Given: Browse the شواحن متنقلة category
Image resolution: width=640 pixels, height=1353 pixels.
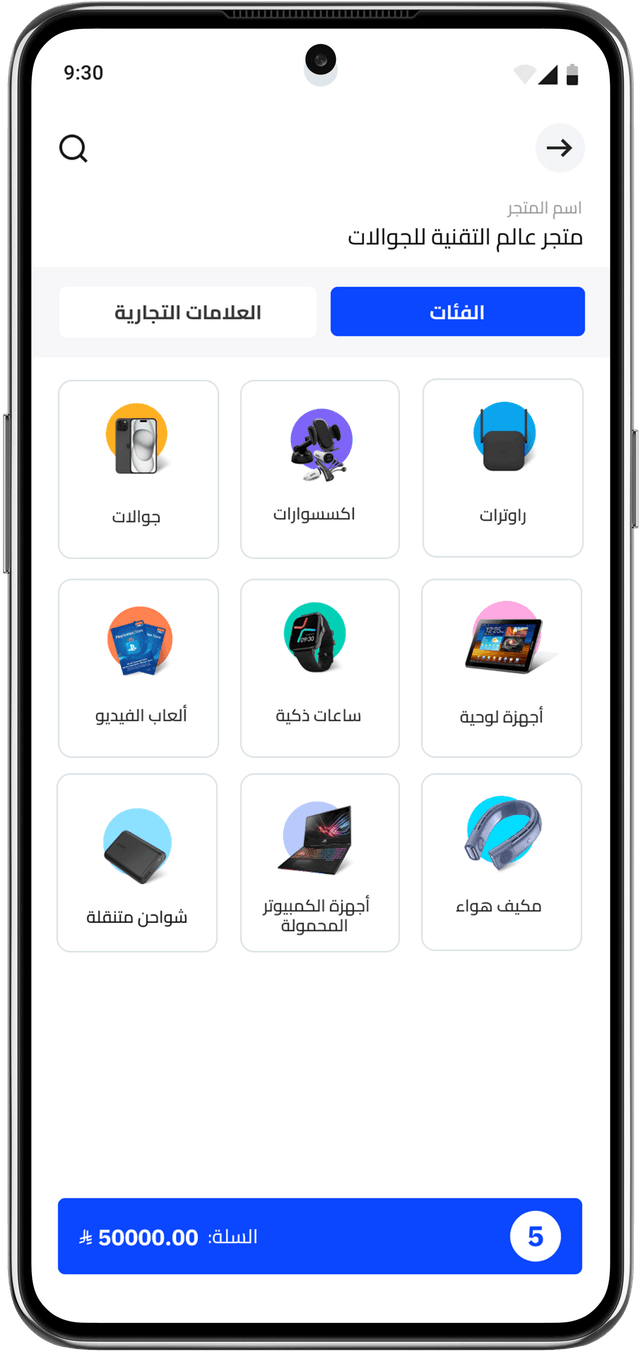Looking at the screenshot, I should pos(138,862).
